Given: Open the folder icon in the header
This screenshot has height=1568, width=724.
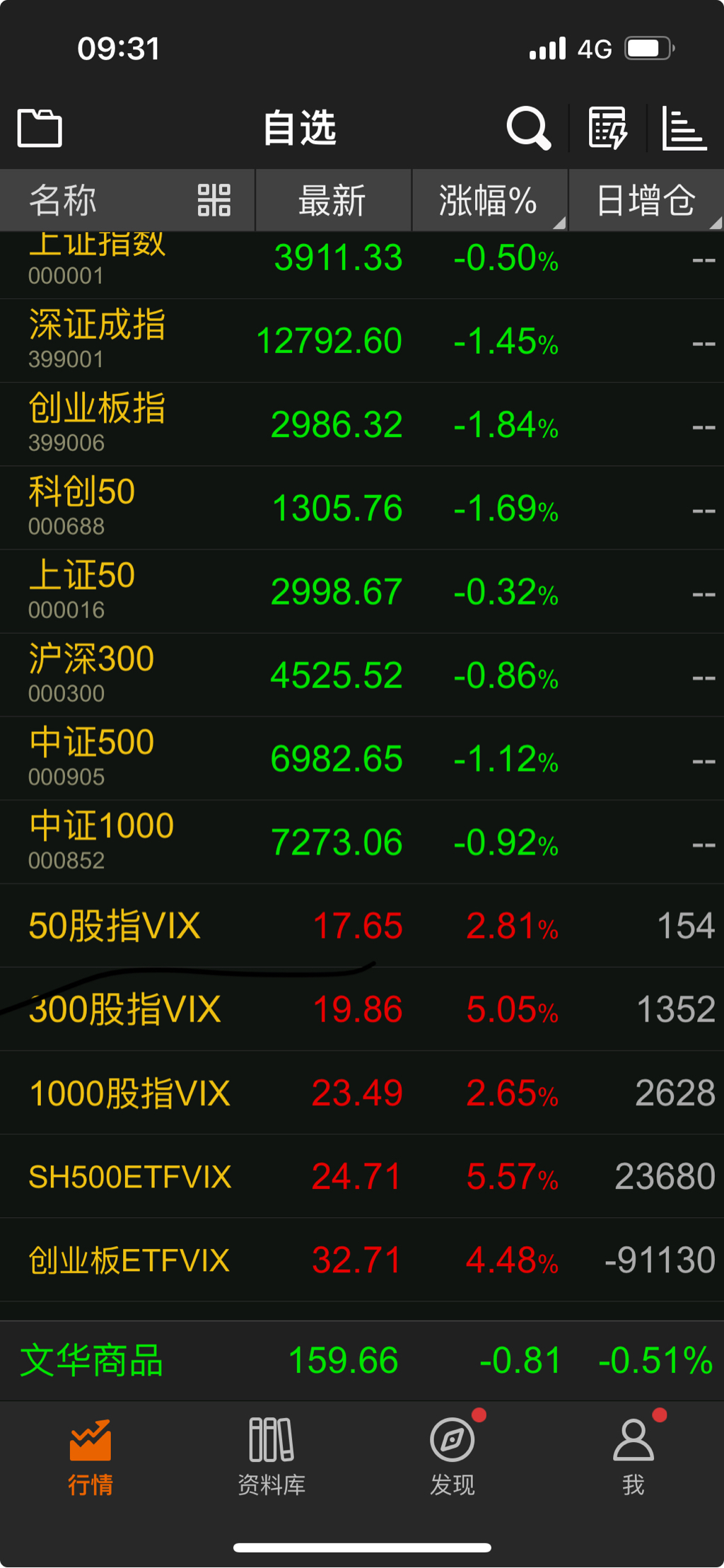Looking at the screenshot, I should pyautogui.click(x=40, y=128).
